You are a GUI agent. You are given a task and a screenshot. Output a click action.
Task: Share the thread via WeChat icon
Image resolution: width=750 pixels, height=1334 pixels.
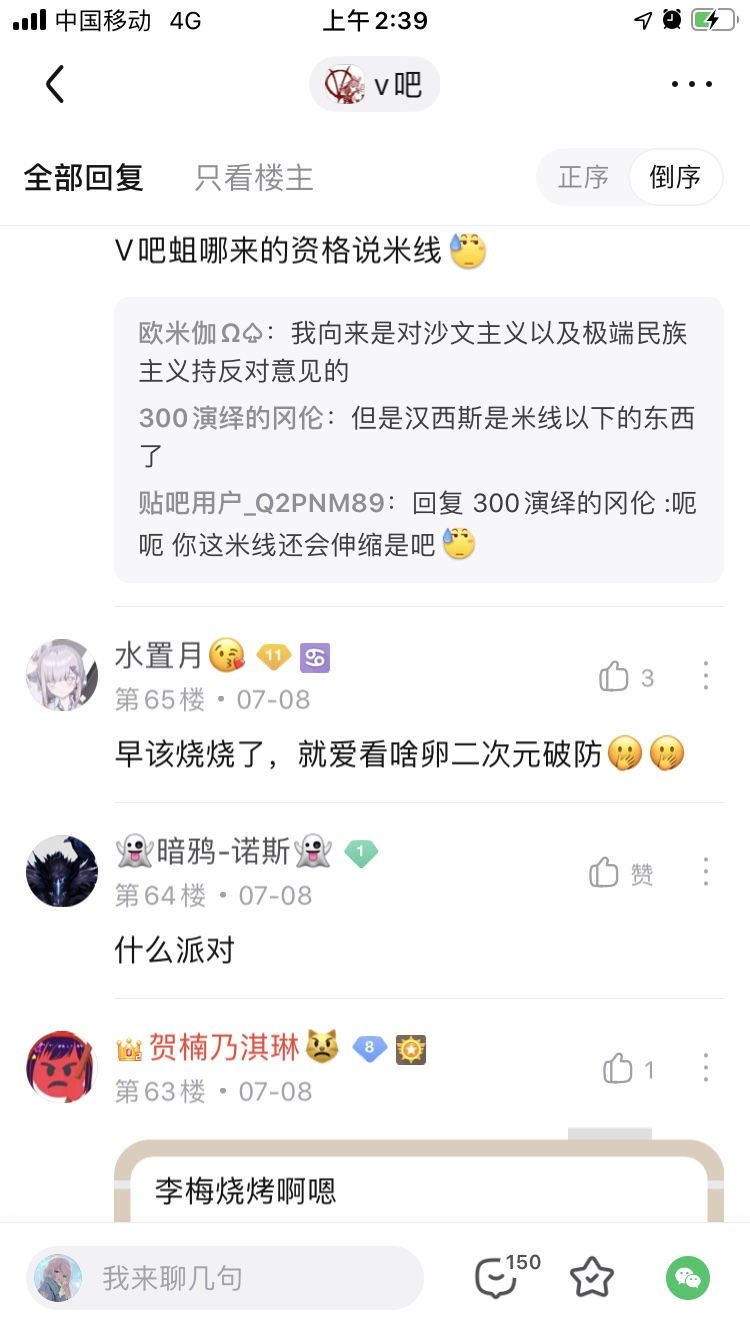coord(688,1278)
